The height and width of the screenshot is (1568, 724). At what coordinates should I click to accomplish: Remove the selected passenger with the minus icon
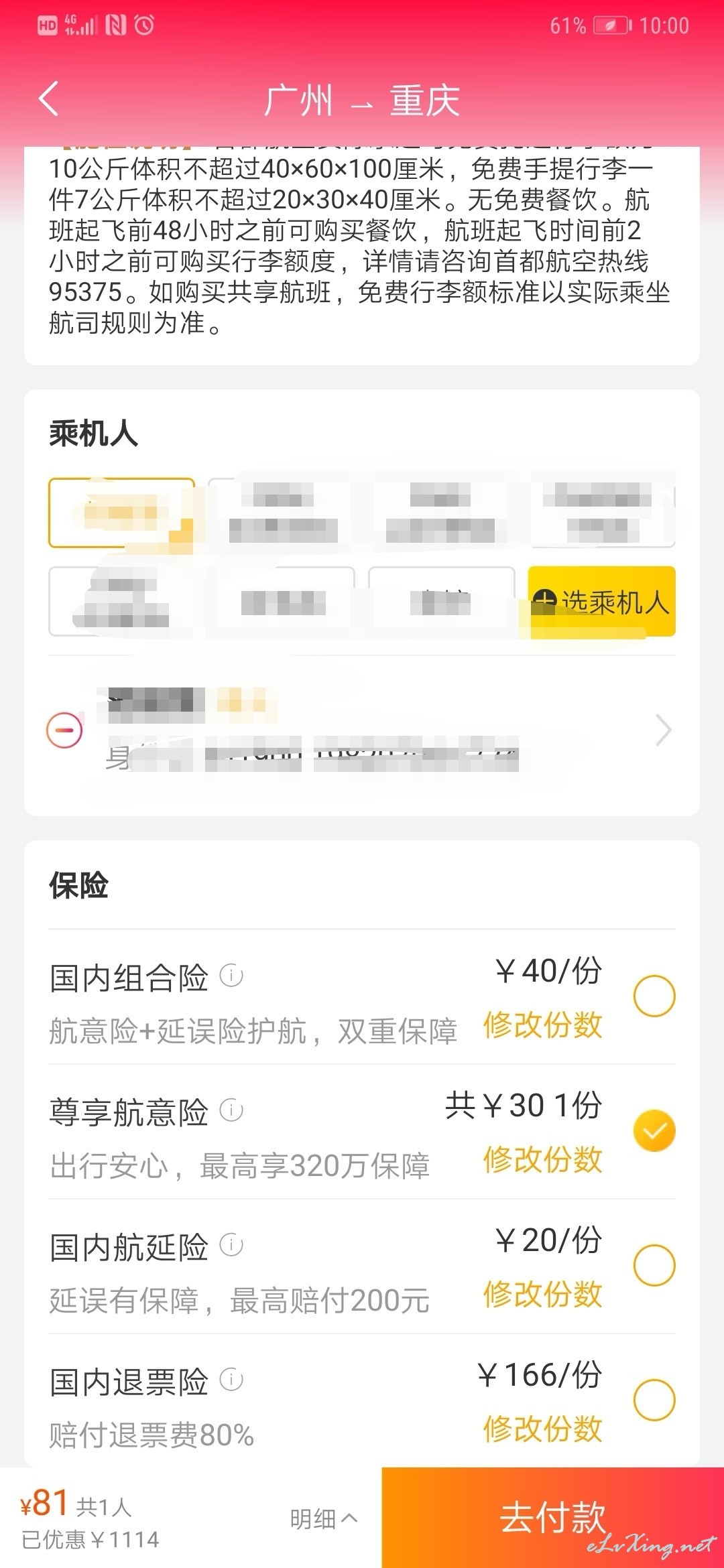pyautogui.click(x=64, y=730)
